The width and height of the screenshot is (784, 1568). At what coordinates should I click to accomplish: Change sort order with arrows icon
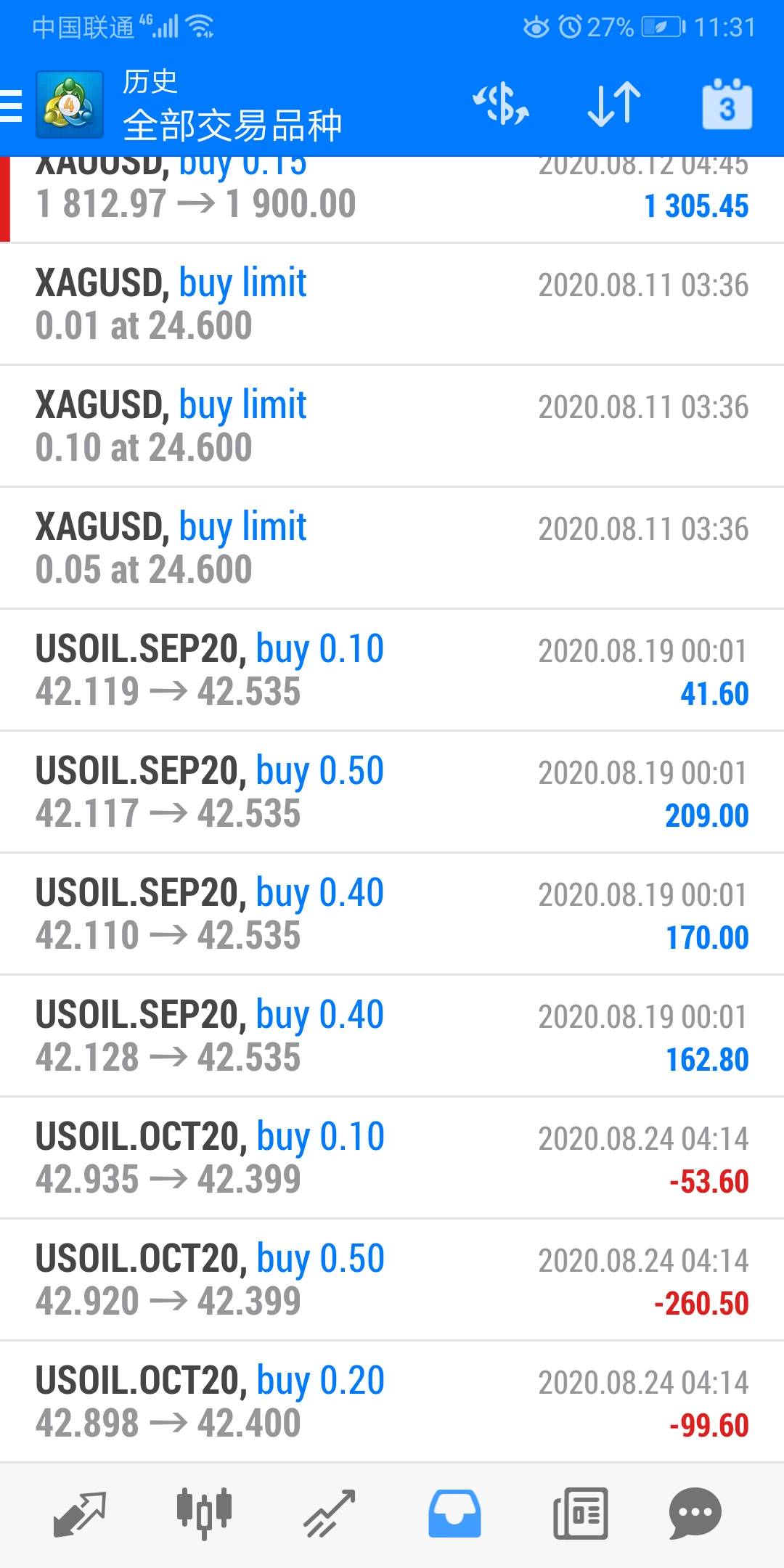(614, 104)
